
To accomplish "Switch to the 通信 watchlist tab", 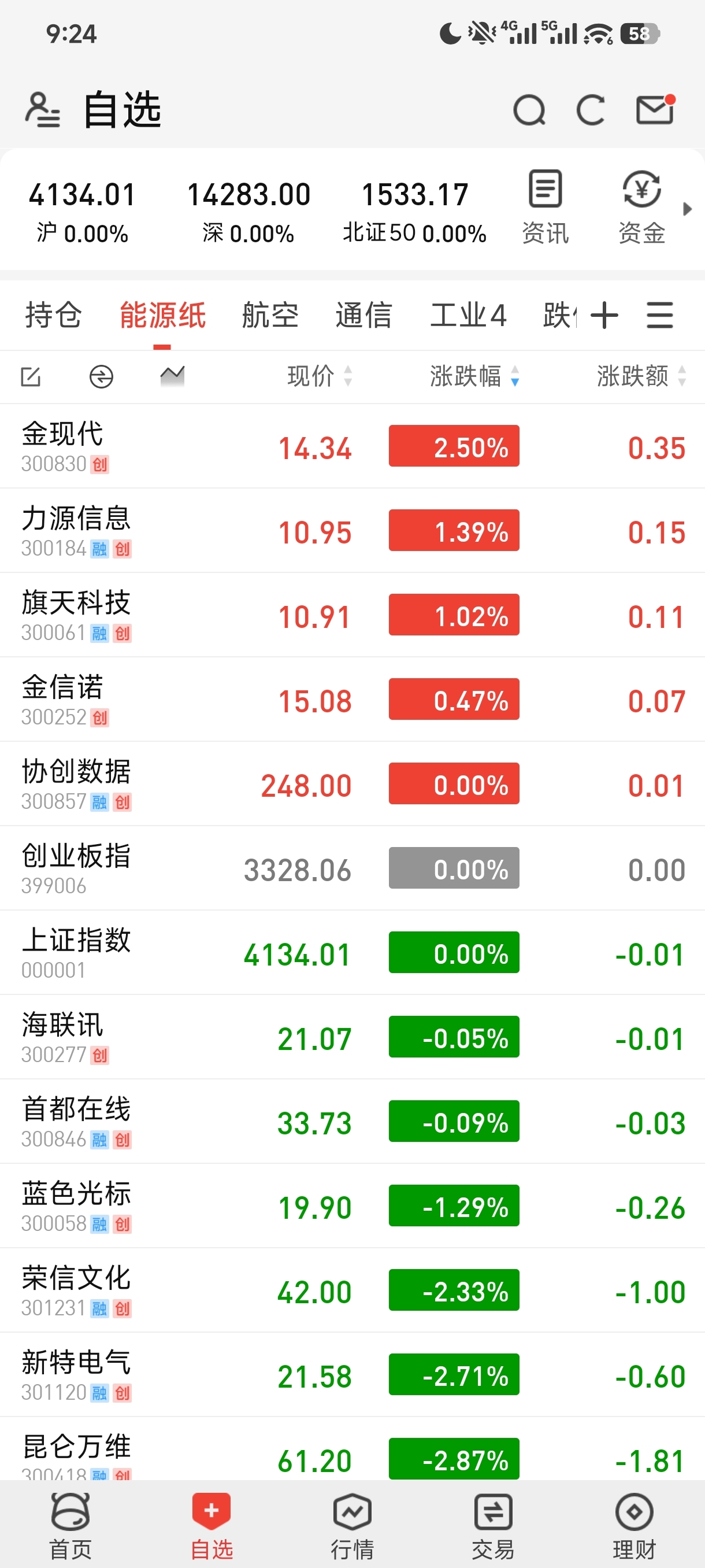I will [x=363, y=315].
